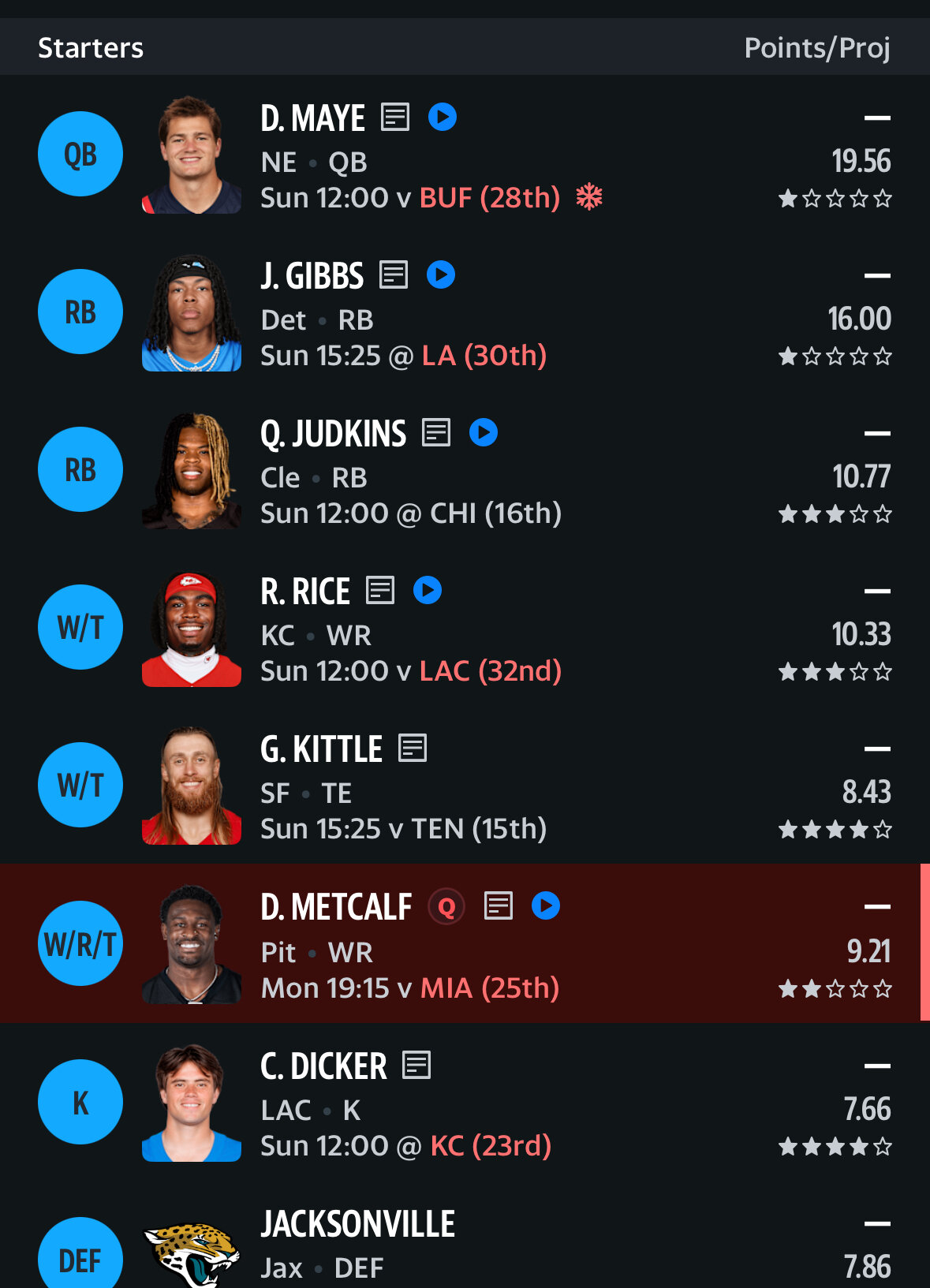
Task: Play video highlights for J. Gibbs
Action: 441,275
